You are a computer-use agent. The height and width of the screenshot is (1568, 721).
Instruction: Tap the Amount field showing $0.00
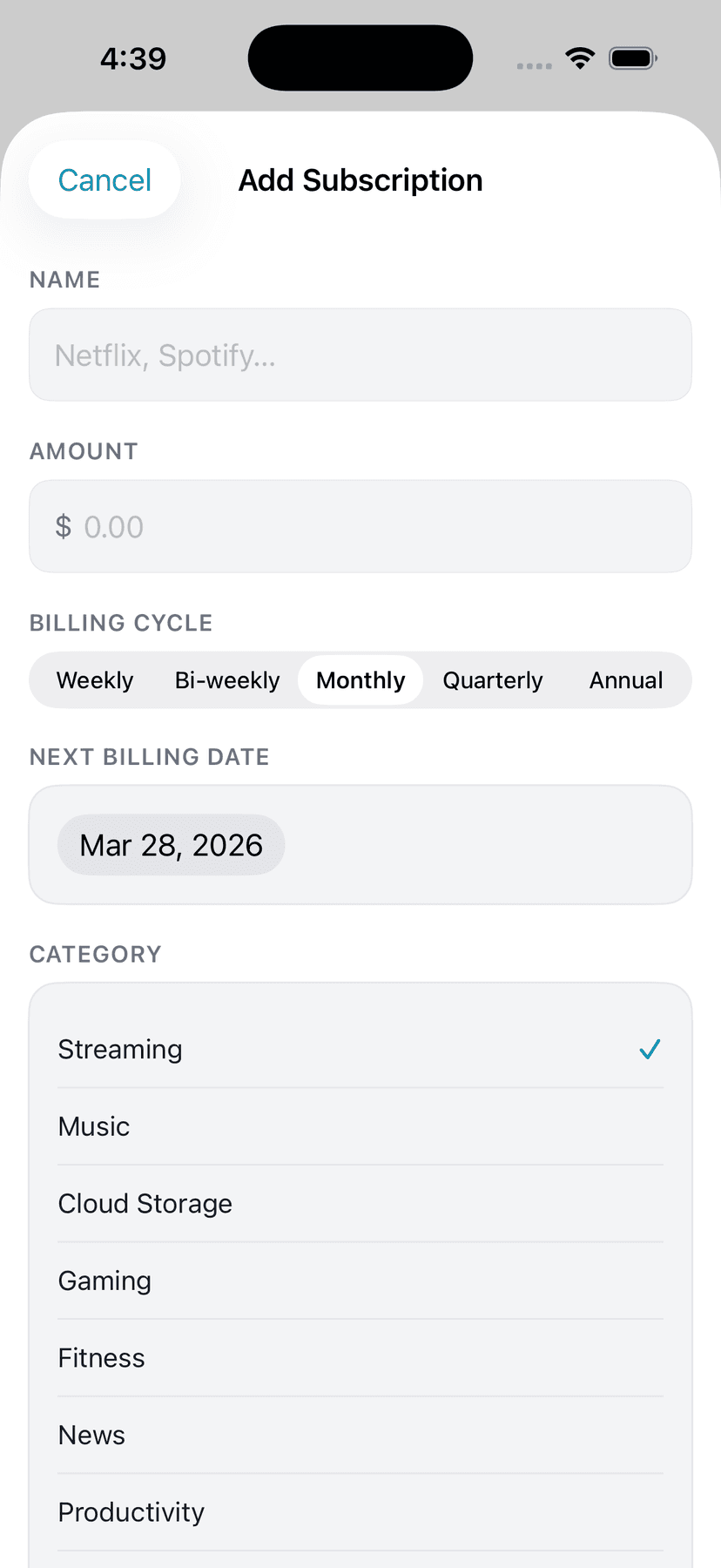(360, 526)
